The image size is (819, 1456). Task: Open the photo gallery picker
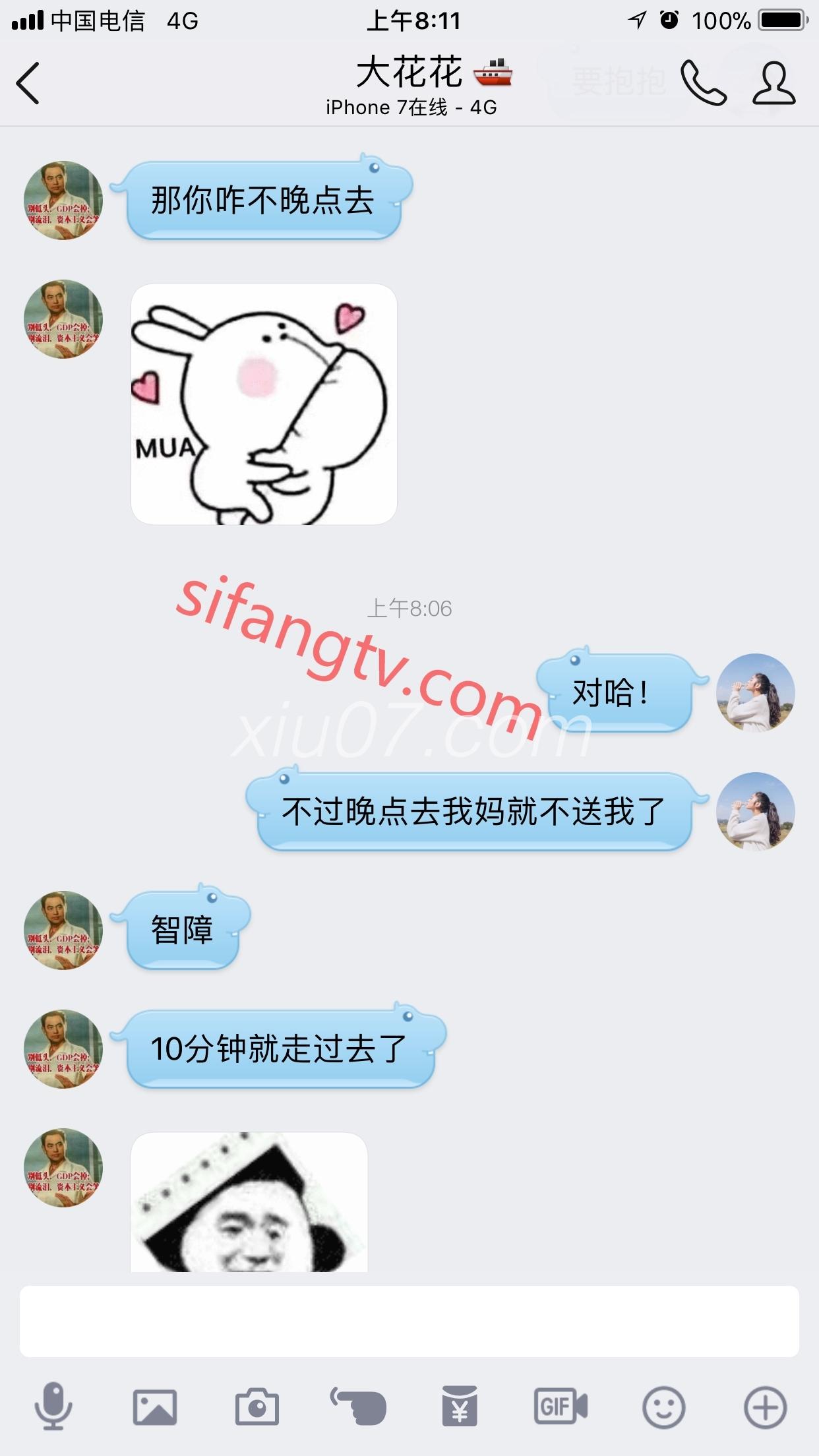pyautogui.click(x=155, y=1407)
